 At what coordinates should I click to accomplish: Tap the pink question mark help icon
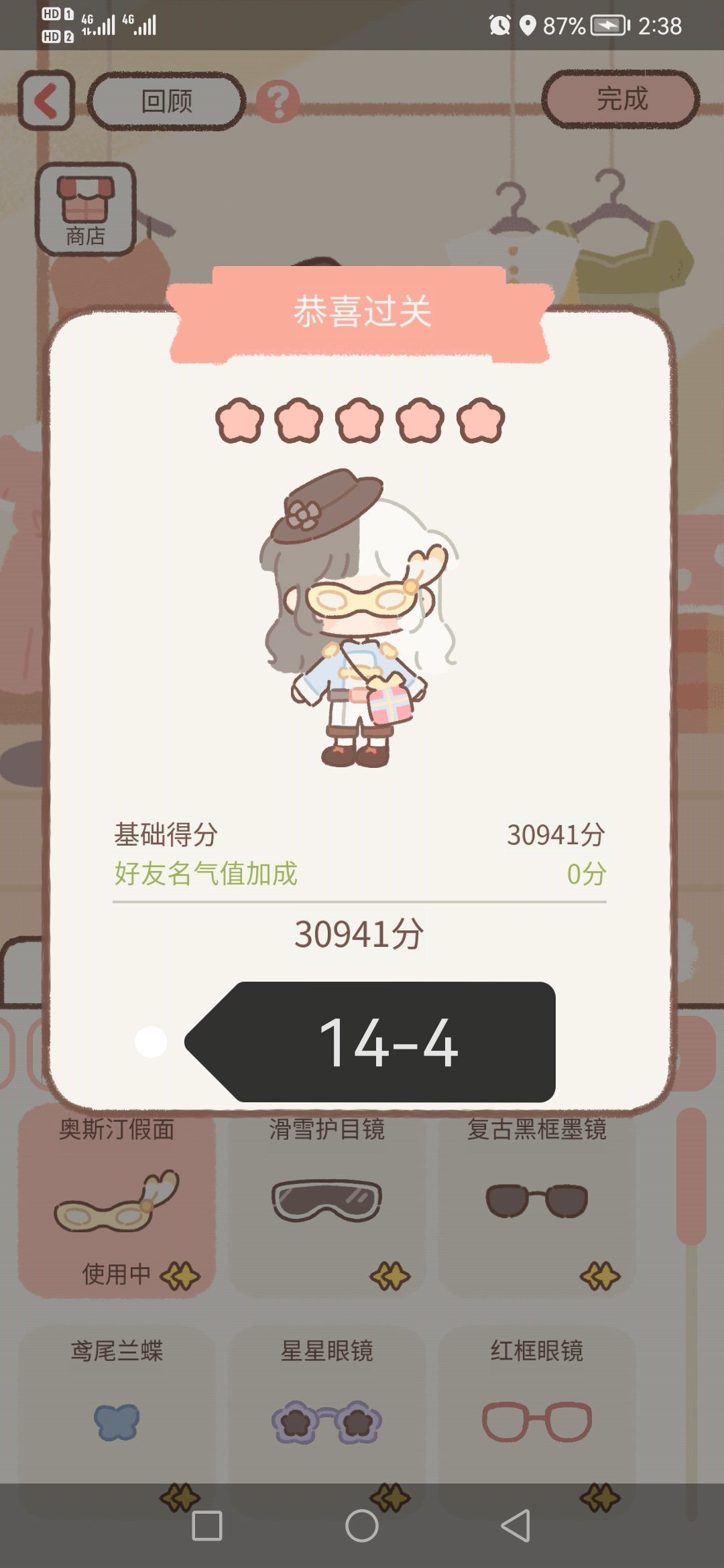tap(278, 101)
